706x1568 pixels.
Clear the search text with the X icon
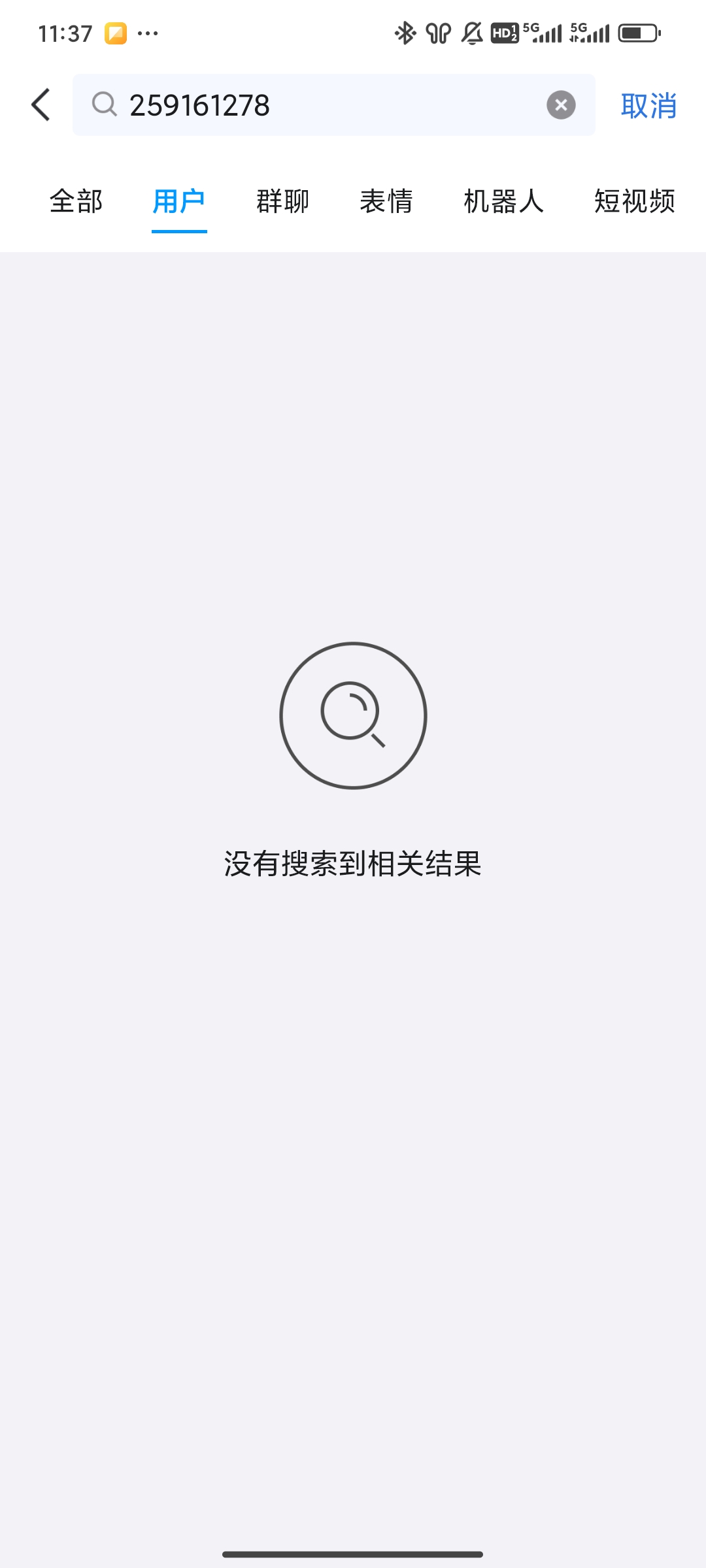coord(561,105)
